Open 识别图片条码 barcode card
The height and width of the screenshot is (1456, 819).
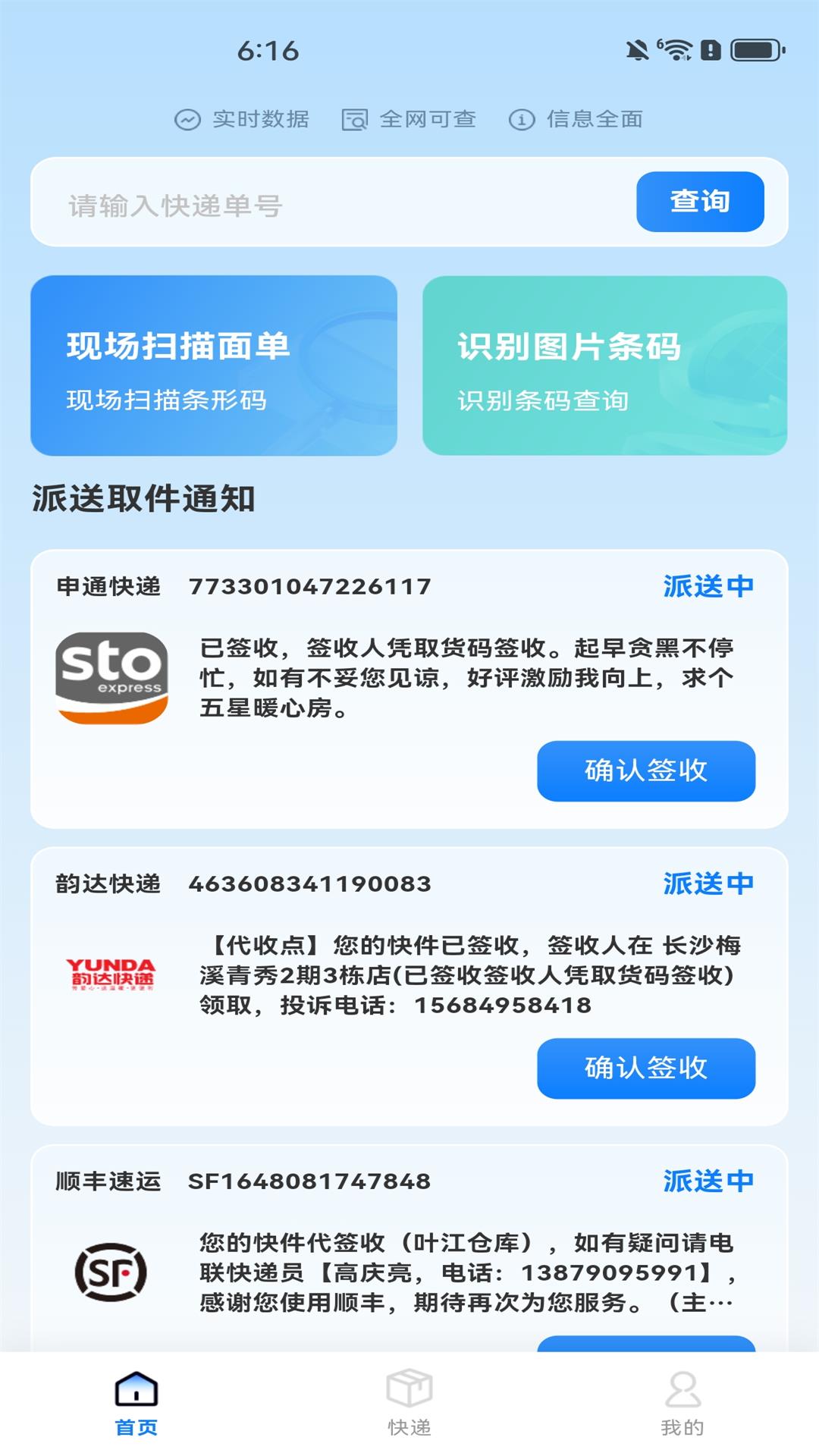[604, 365]
